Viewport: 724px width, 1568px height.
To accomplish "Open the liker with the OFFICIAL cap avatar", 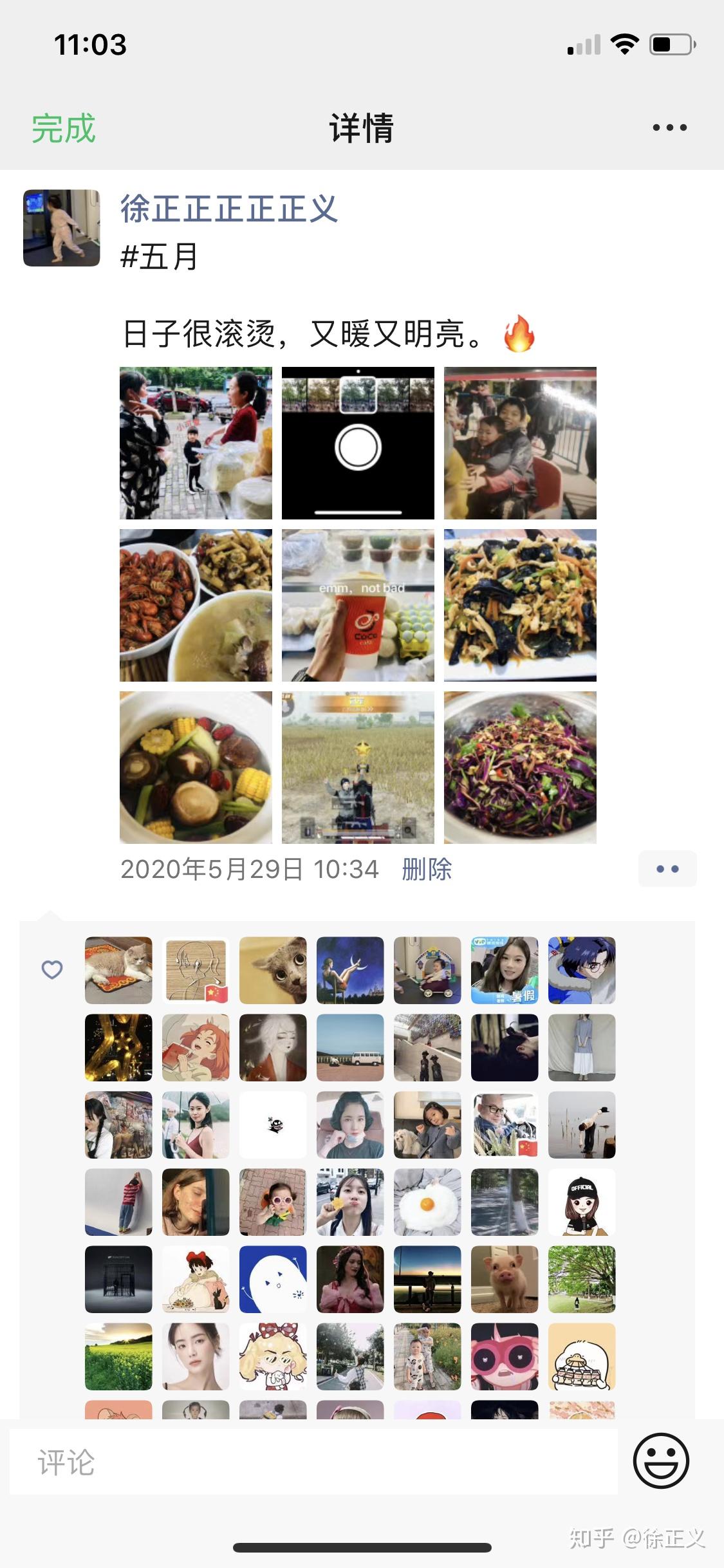I will coord(582,1202).
